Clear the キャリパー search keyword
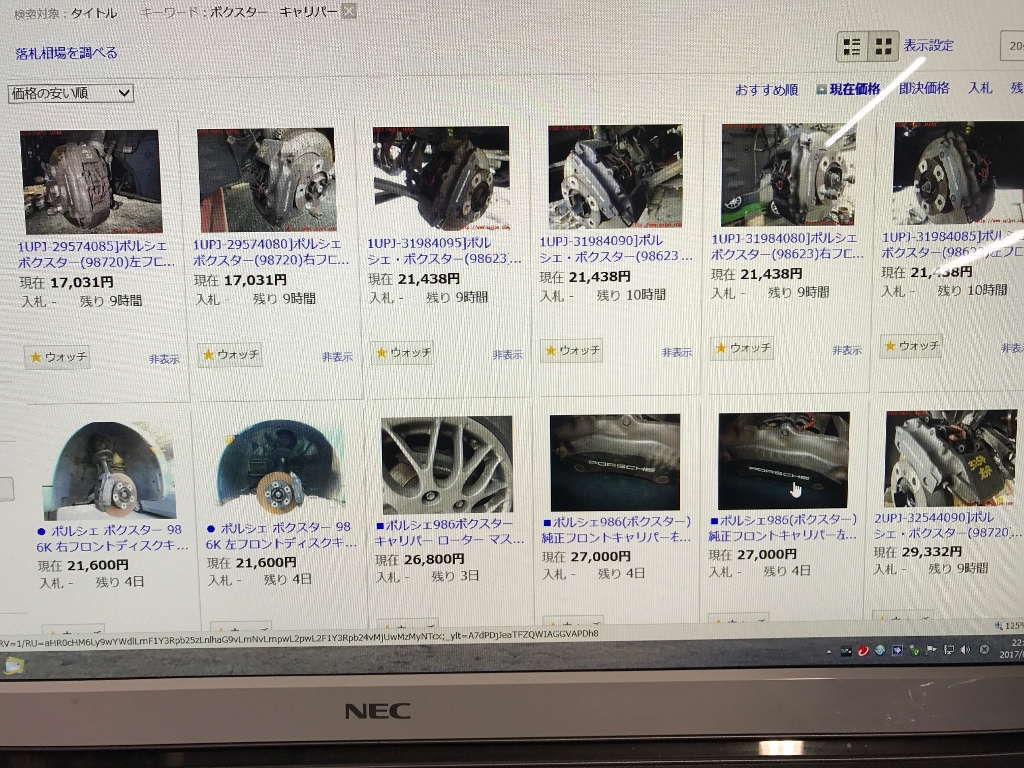The height and width of the screenshot is (768, 1024). [x=348, y=11]
